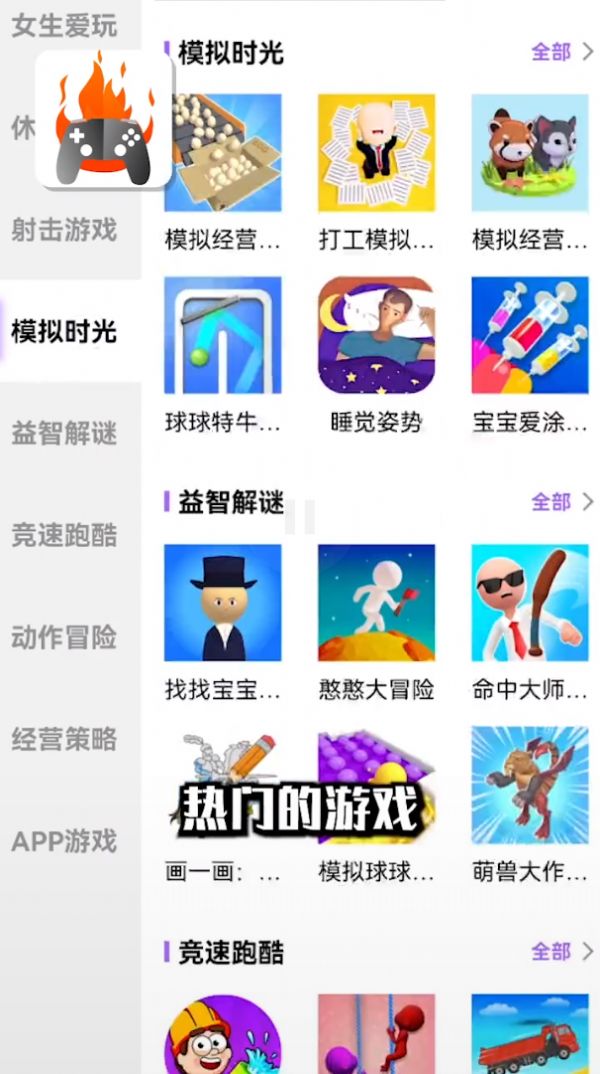The width and height of the screenshot is (600, 1074).
Task: View all games in 模拟时光 section
Action: pos(561,52)
